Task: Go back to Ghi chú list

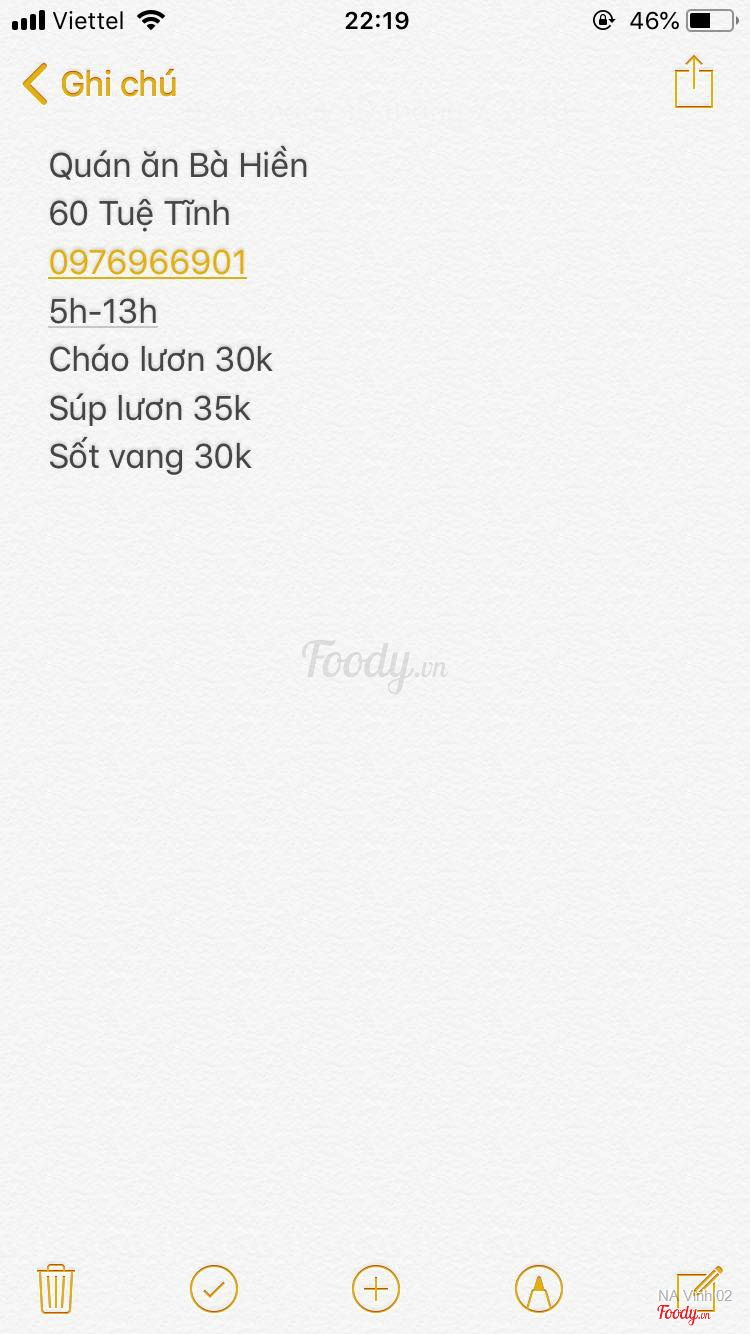Action: pos(99,84)
